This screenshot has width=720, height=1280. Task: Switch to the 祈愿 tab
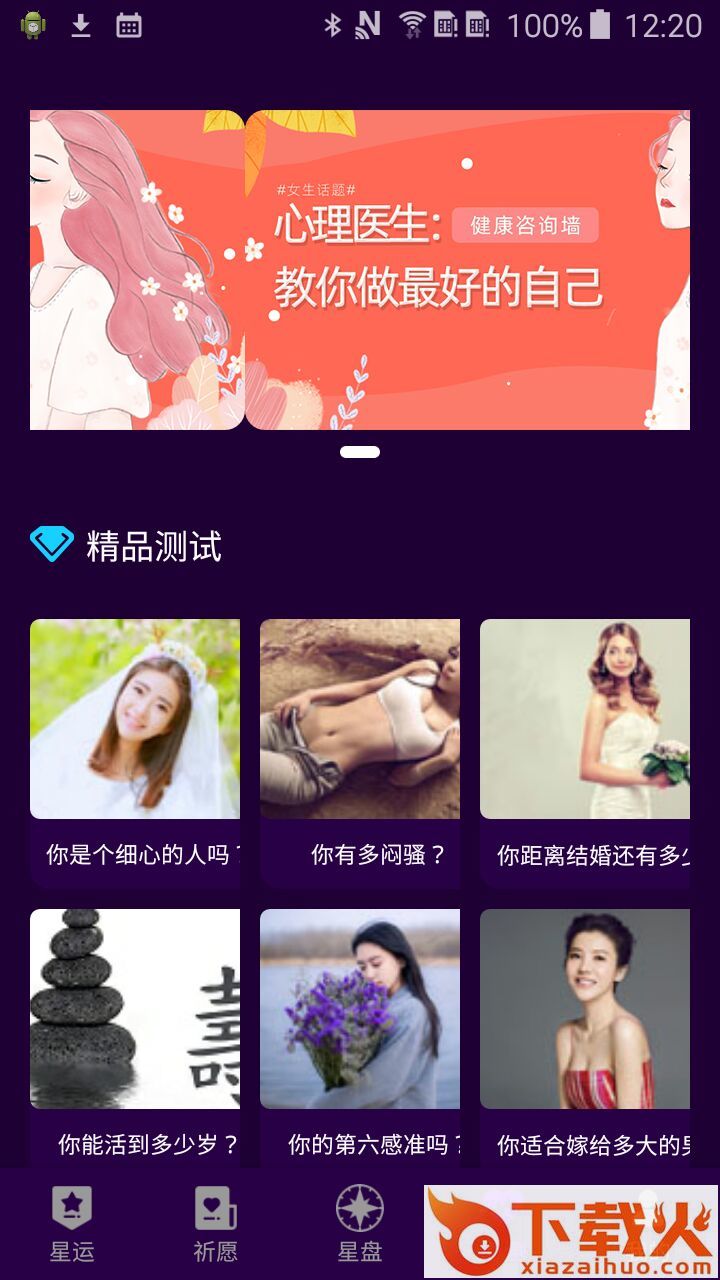click(215, 1222)
